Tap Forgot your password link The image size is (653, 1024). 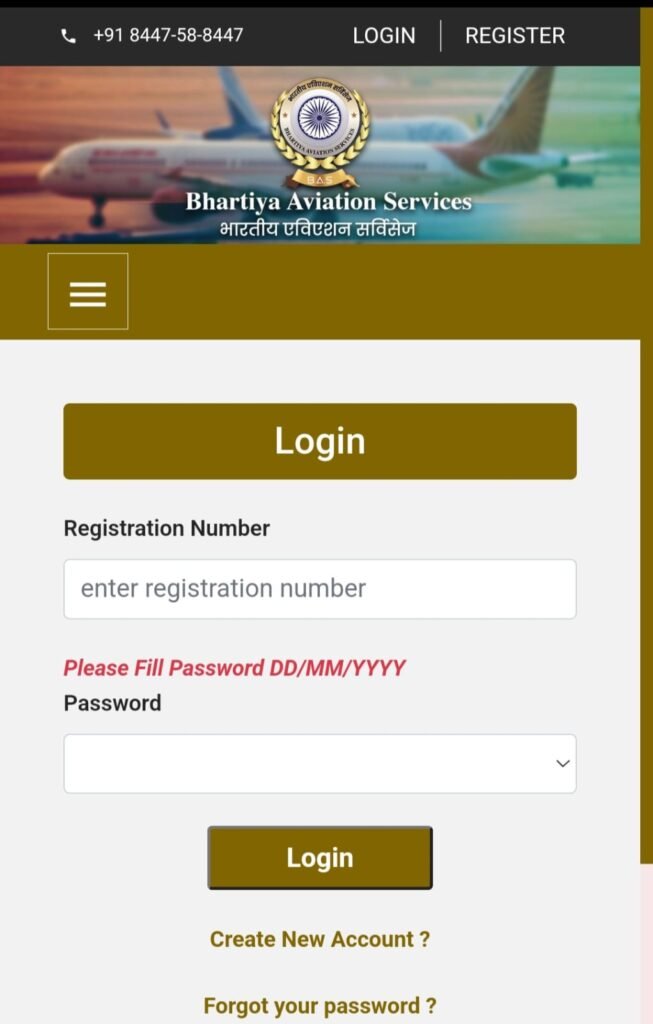click(x=319, y=1005)
